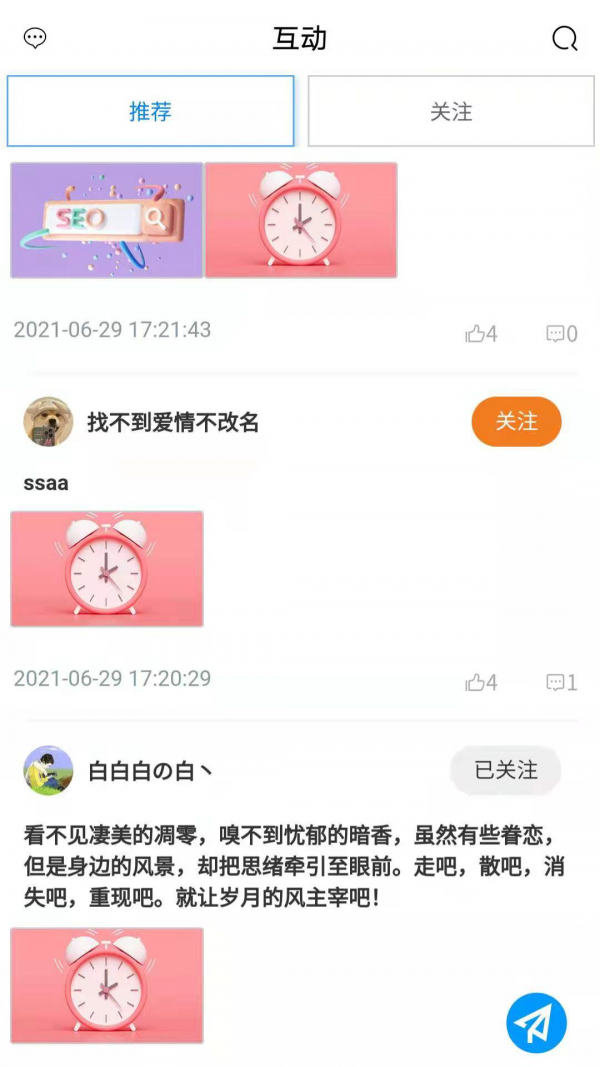Open the avatar of 找不到爱情不改名
The height and width of the screenshot is (1067, 600).
click(48, 422)
